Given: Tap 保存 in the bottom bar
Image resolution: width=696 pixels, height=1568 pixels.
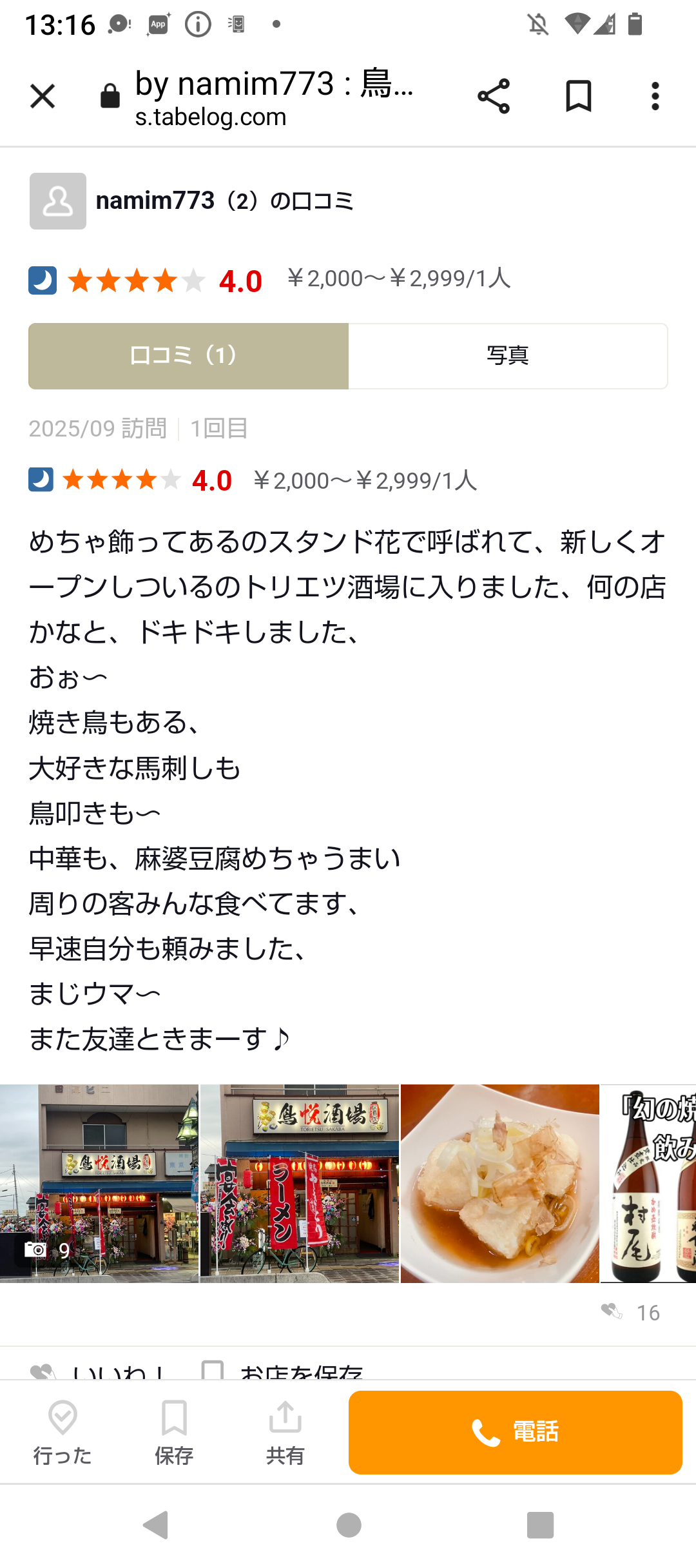Looking at the screenshot, I should [174, 1431].
